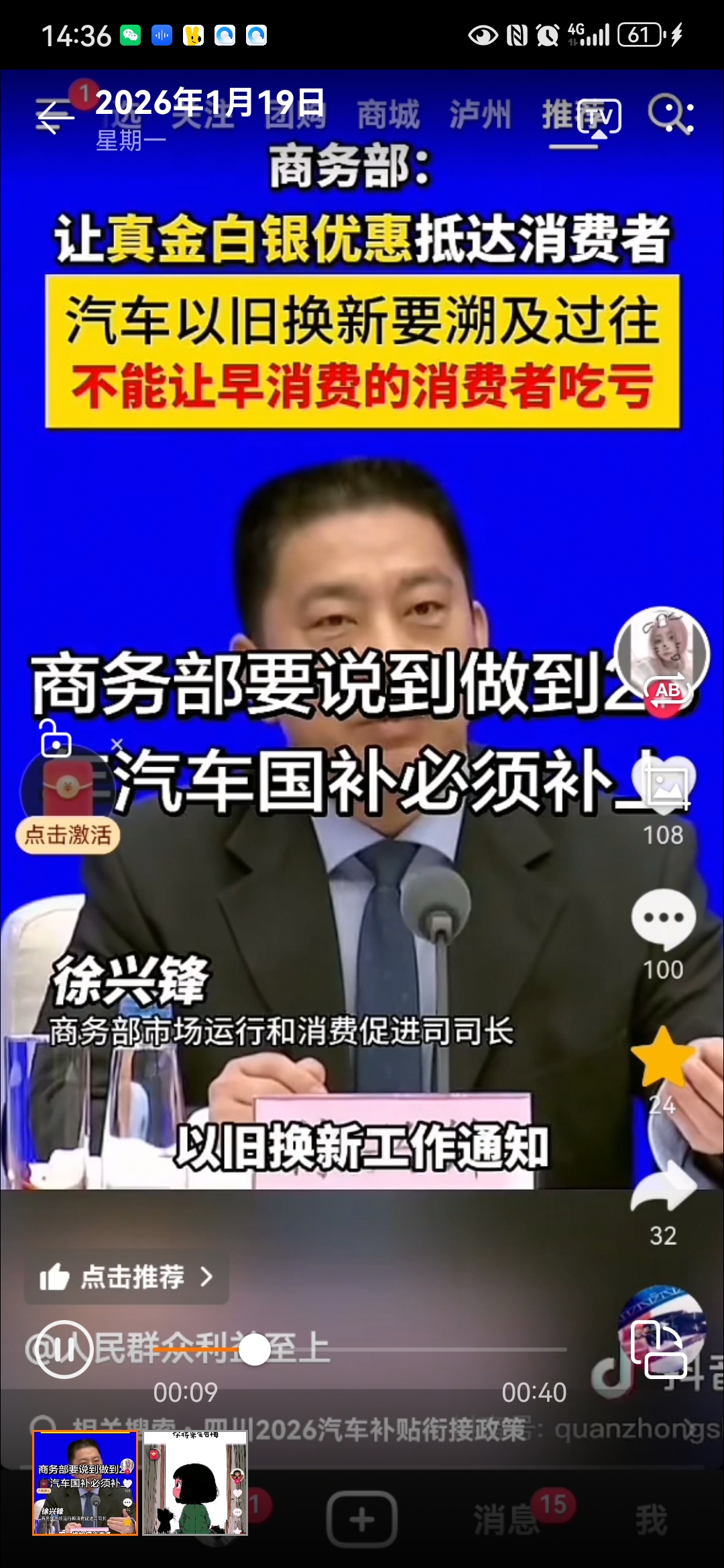
Task: Cast the video to TV
Action: [599, 119]
